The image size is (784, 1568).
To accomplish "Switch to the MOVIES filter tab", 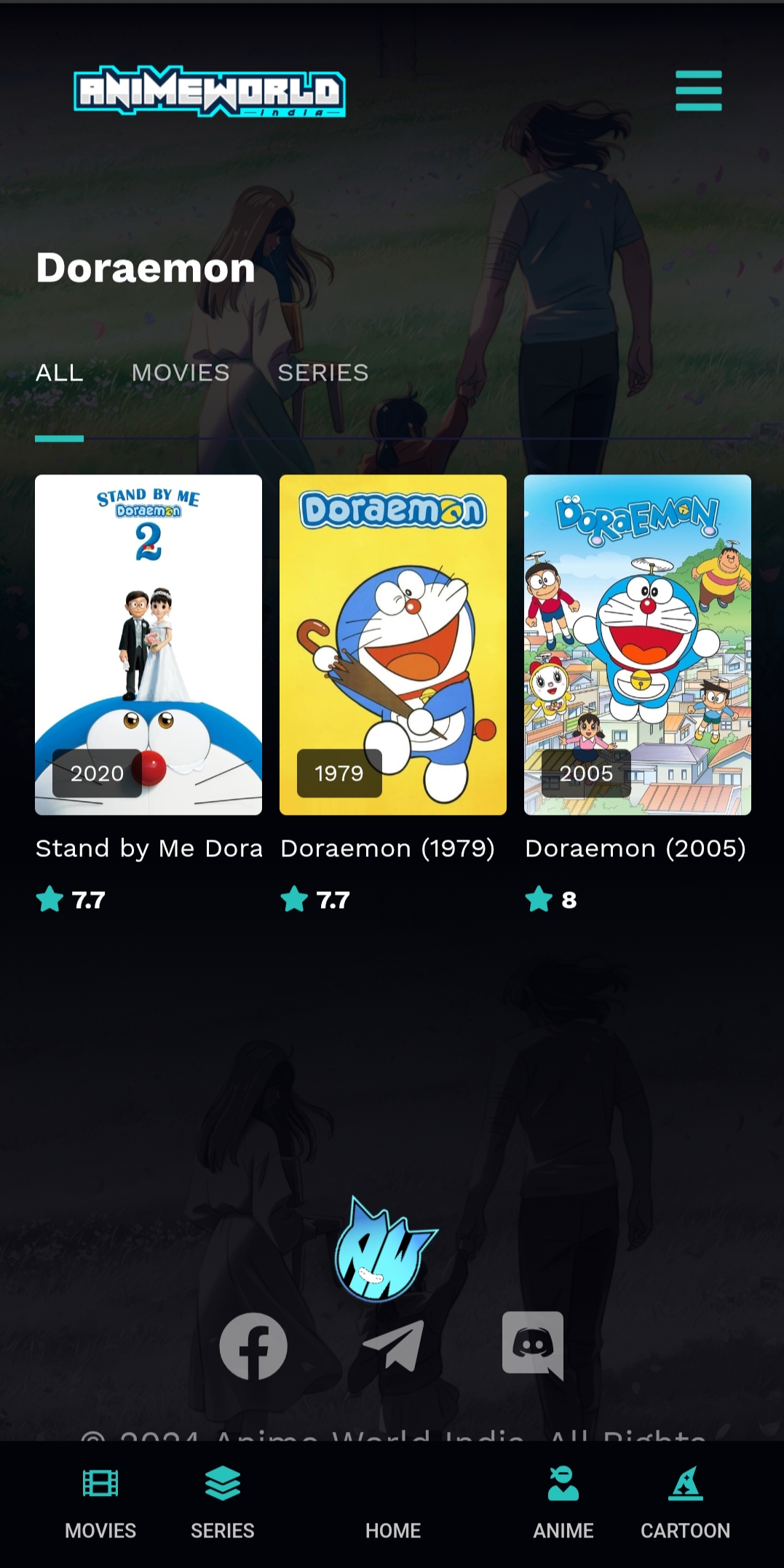I will 181,373.
